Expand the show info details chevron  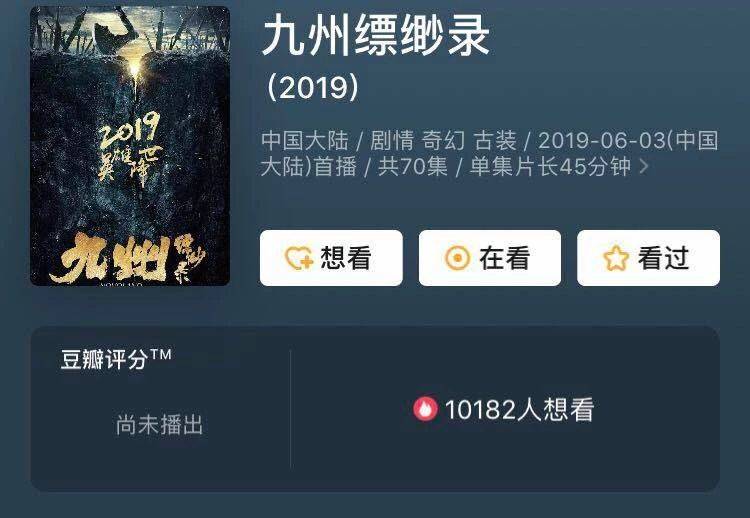point(644,167)
